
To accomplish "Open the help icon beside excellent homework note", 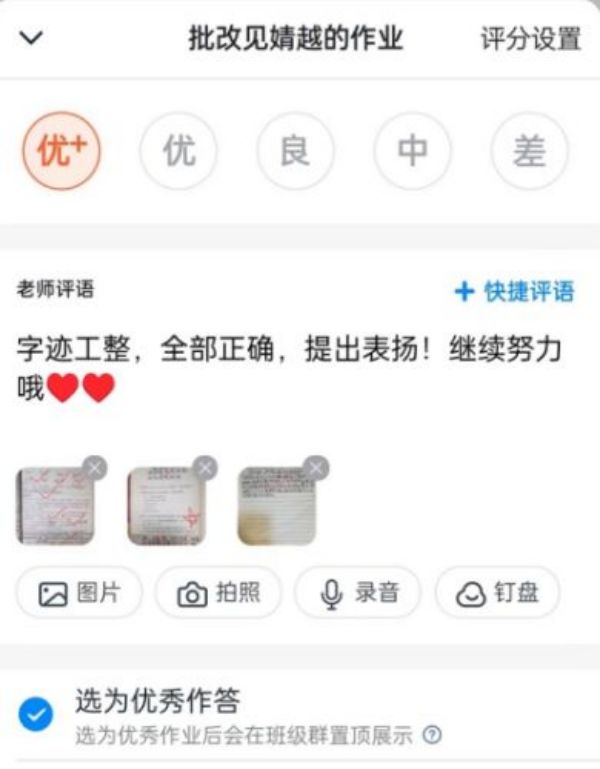I will tap(432, 736).
